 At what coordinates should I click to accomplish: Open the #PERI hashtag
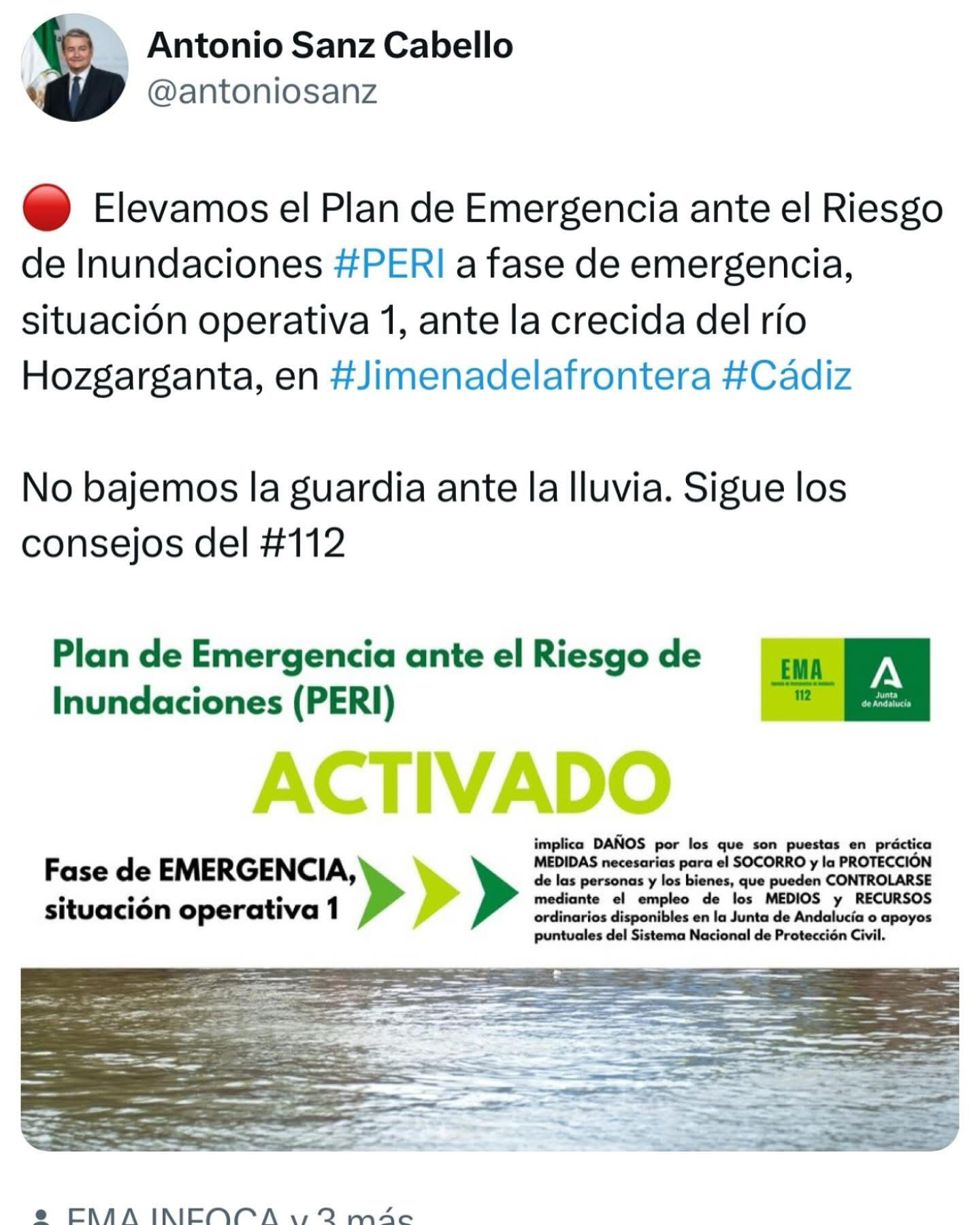click(389, 264)
